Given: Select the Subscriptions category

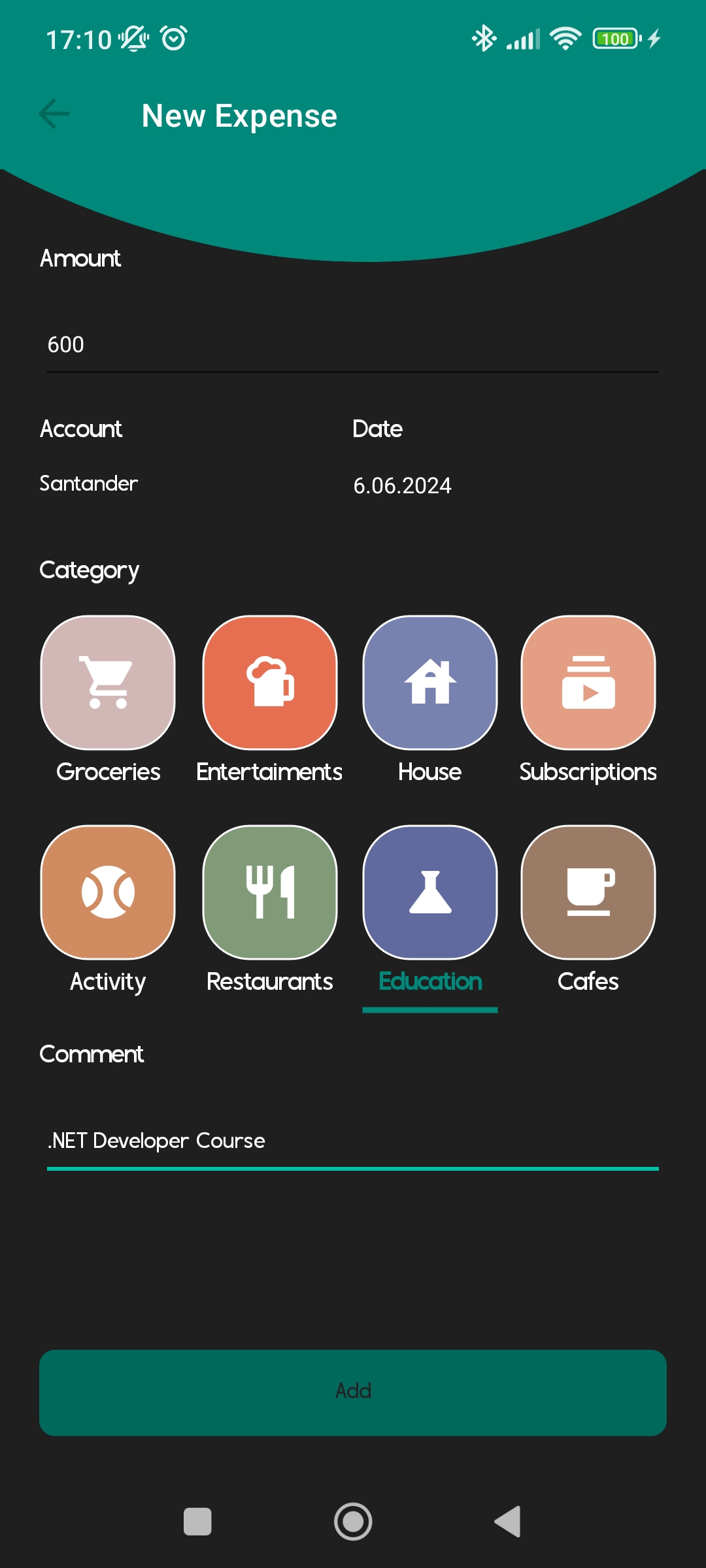Looking at the screenshot, I should coord(588,683).
